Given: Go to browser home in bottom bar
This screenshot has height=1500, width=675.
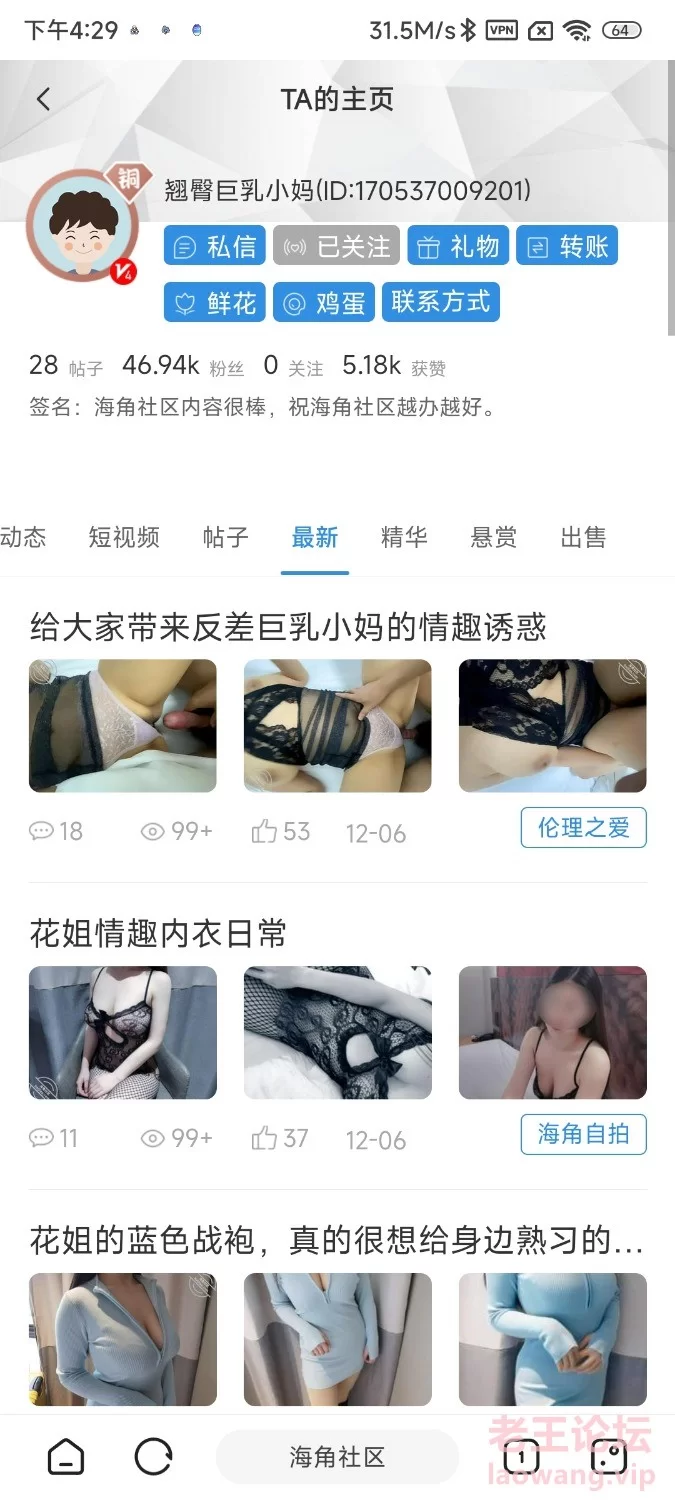Looking at the screenshot, I should click(66, 1457).
